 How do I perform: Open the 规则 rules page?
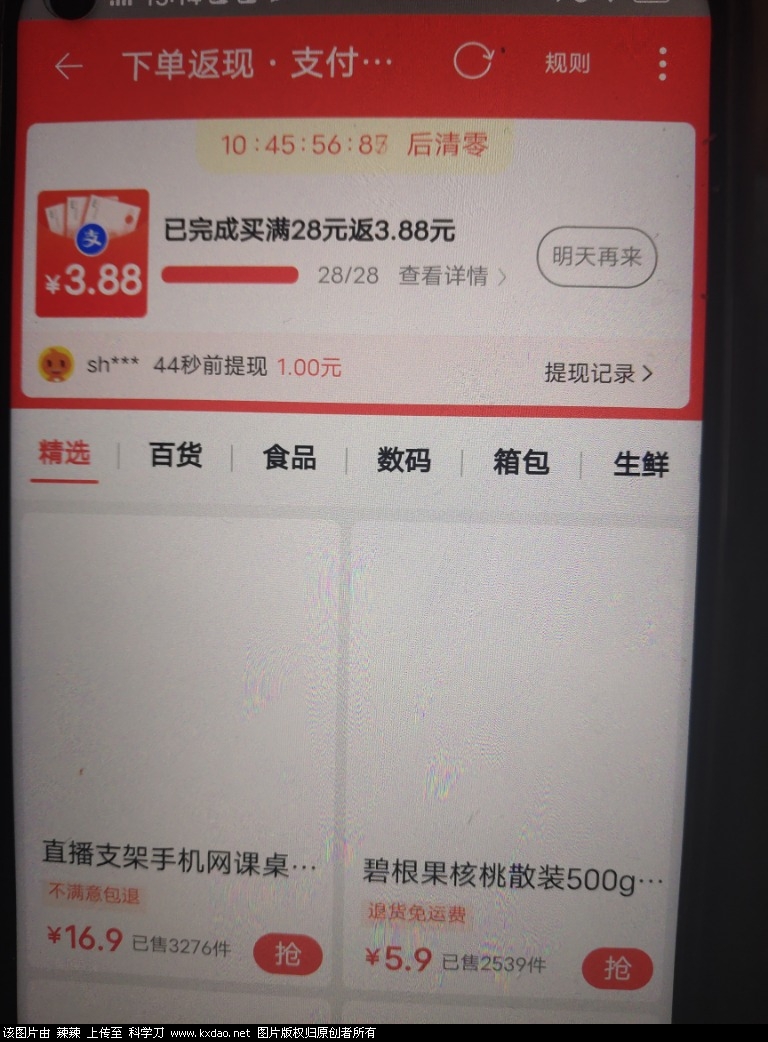point(567,64)
